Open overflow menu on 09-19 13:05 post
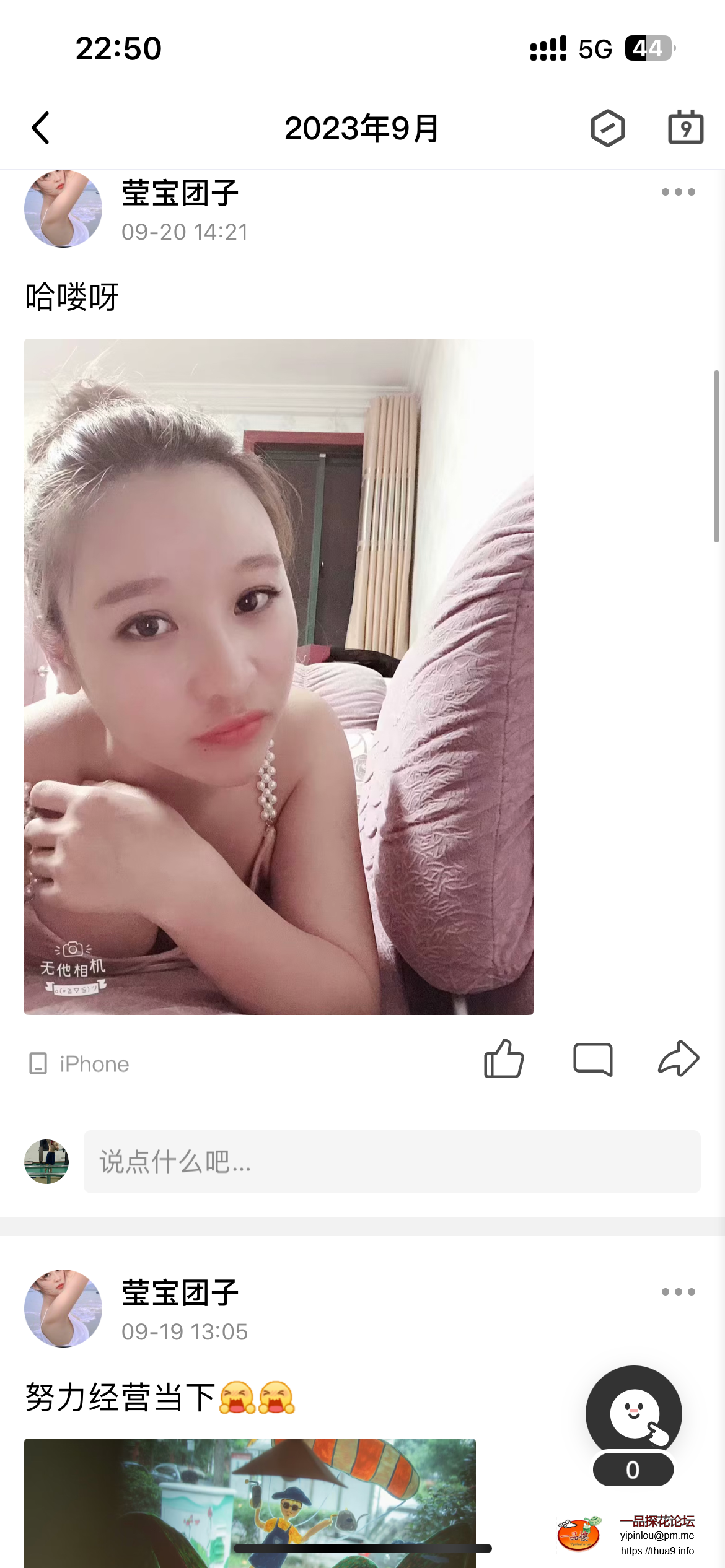 pyautogui.click(x=678, y=1292)
